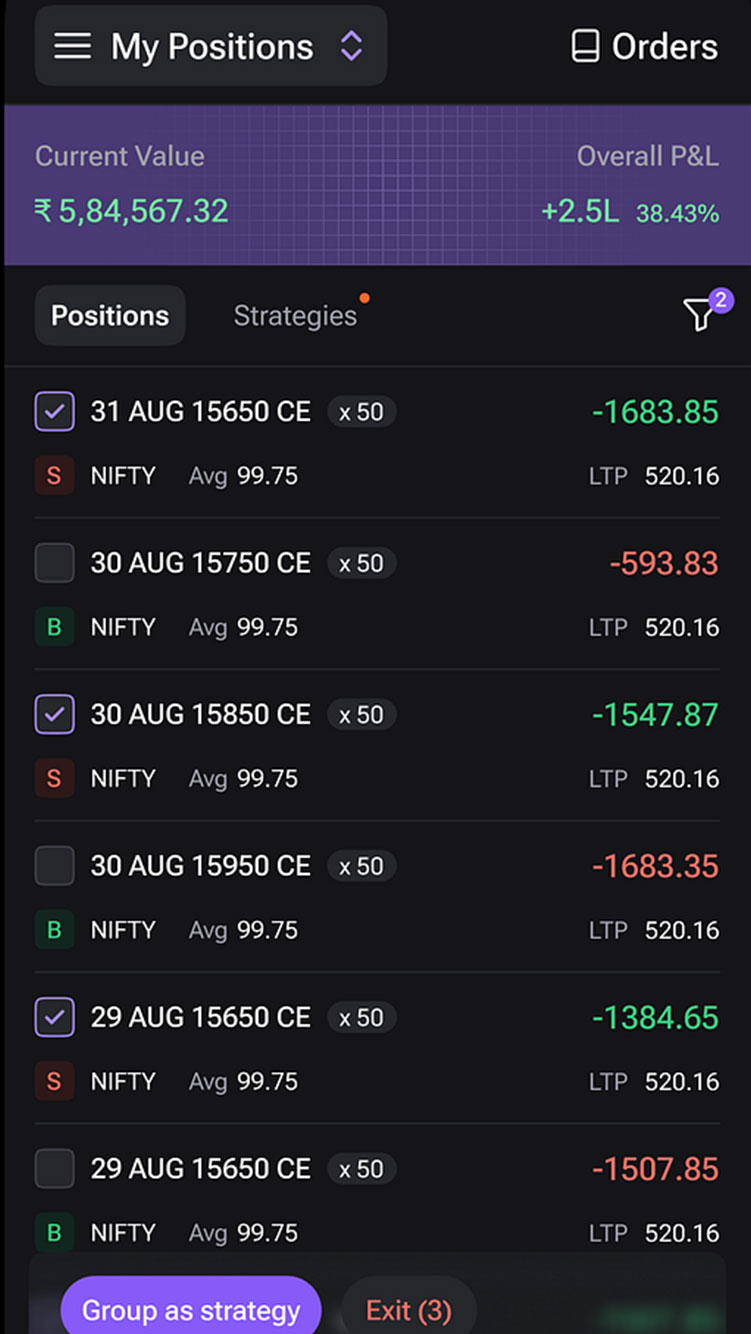Tap Exit (3) button
This screenshot has height=1334, width=751.
(x=409, y=1308)
